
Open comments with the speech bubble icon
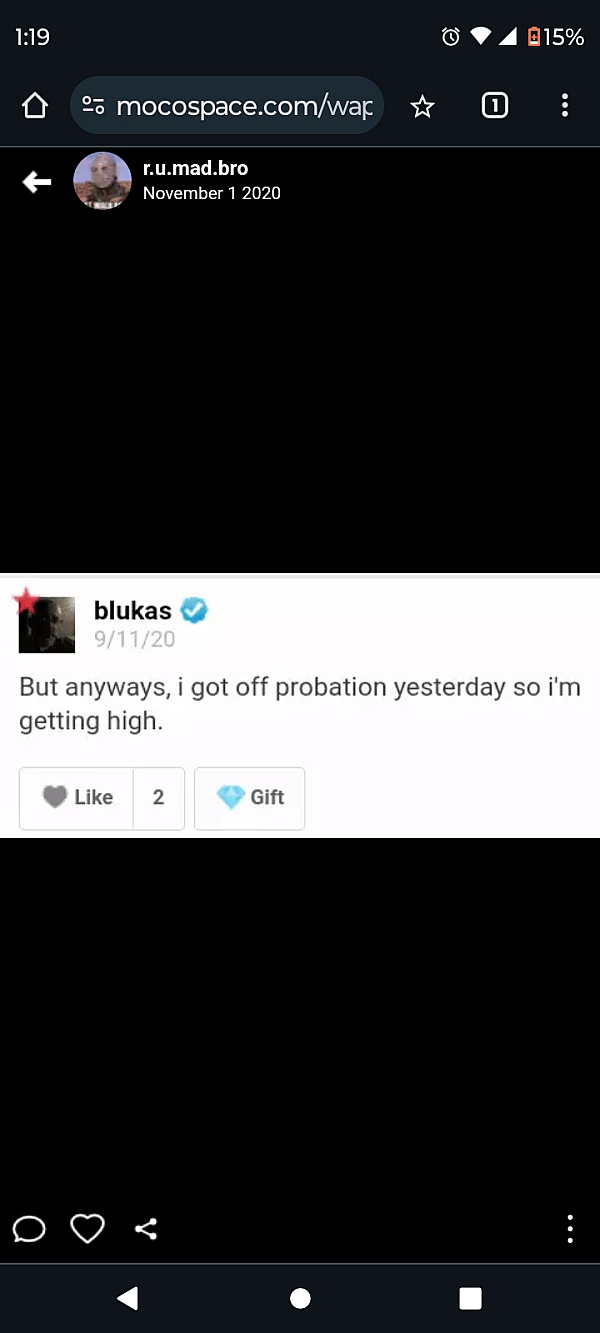[x=29, y=1229]
